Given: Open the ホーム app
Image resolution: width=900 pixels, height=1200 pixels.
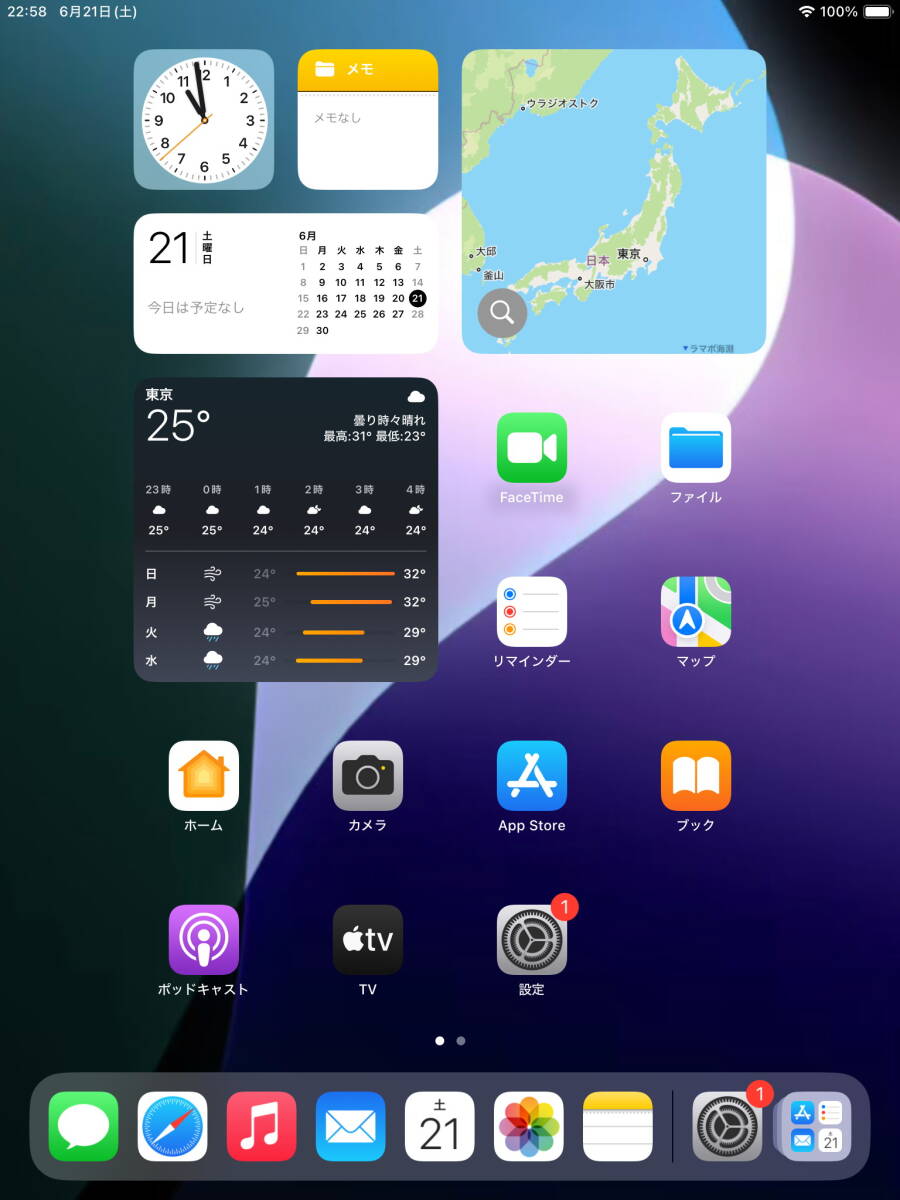Looking at the screenshot, I should [203, 776].
